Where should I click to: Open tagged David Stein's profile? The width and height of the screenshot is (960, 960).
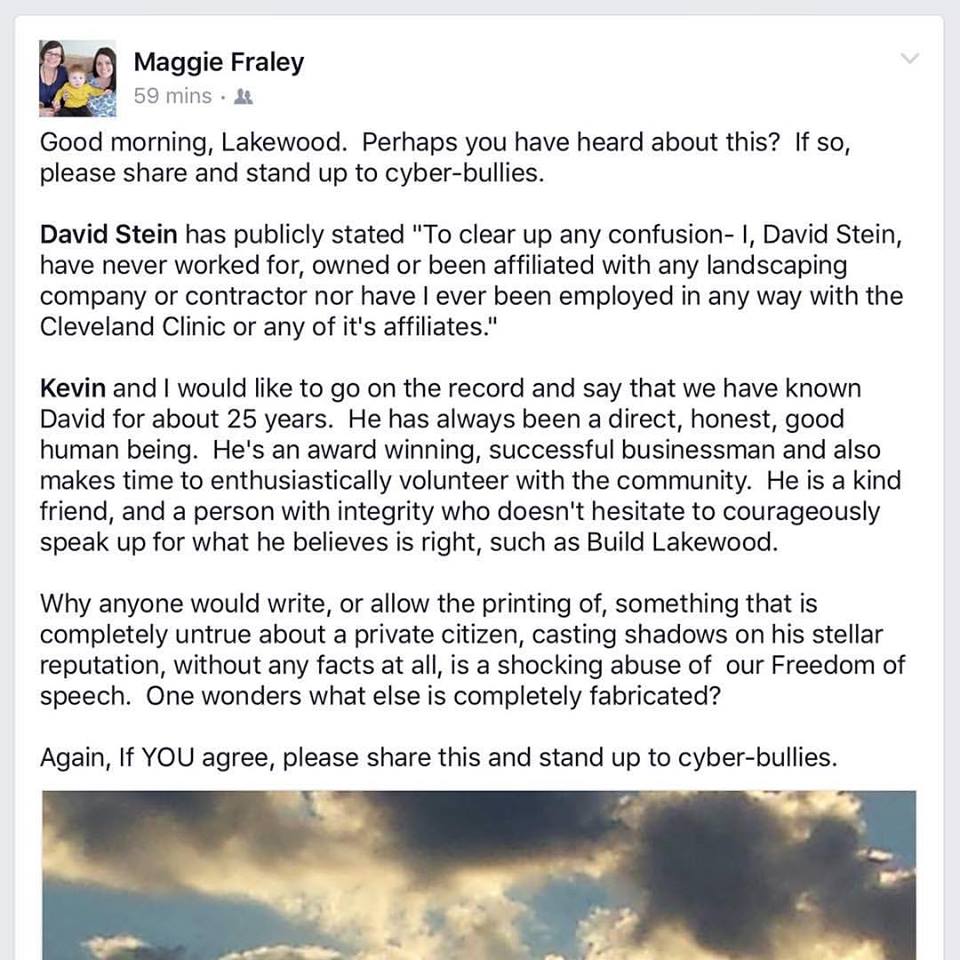(x=110, y=235)
